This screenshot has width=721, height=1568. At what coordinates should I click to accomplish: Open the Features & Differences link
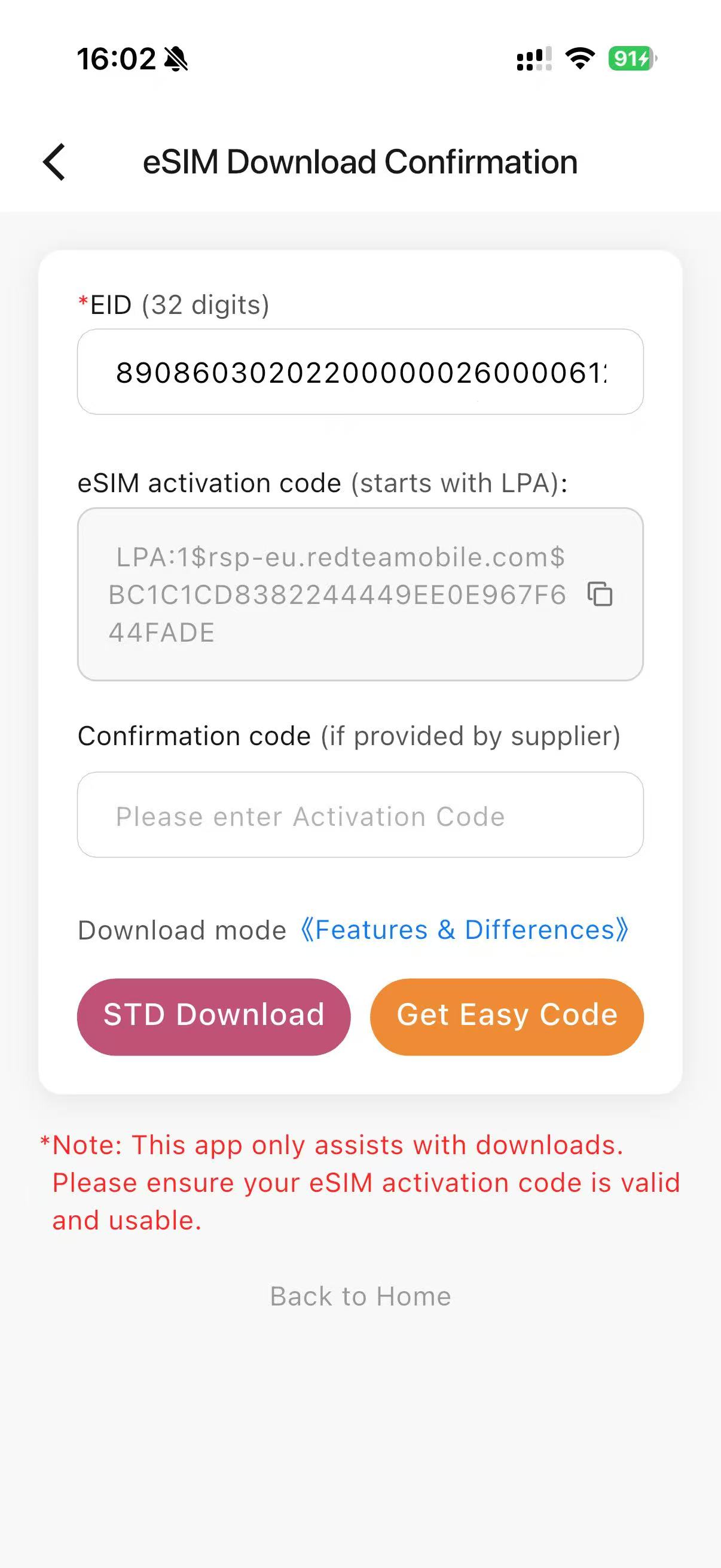coord(465,929)
